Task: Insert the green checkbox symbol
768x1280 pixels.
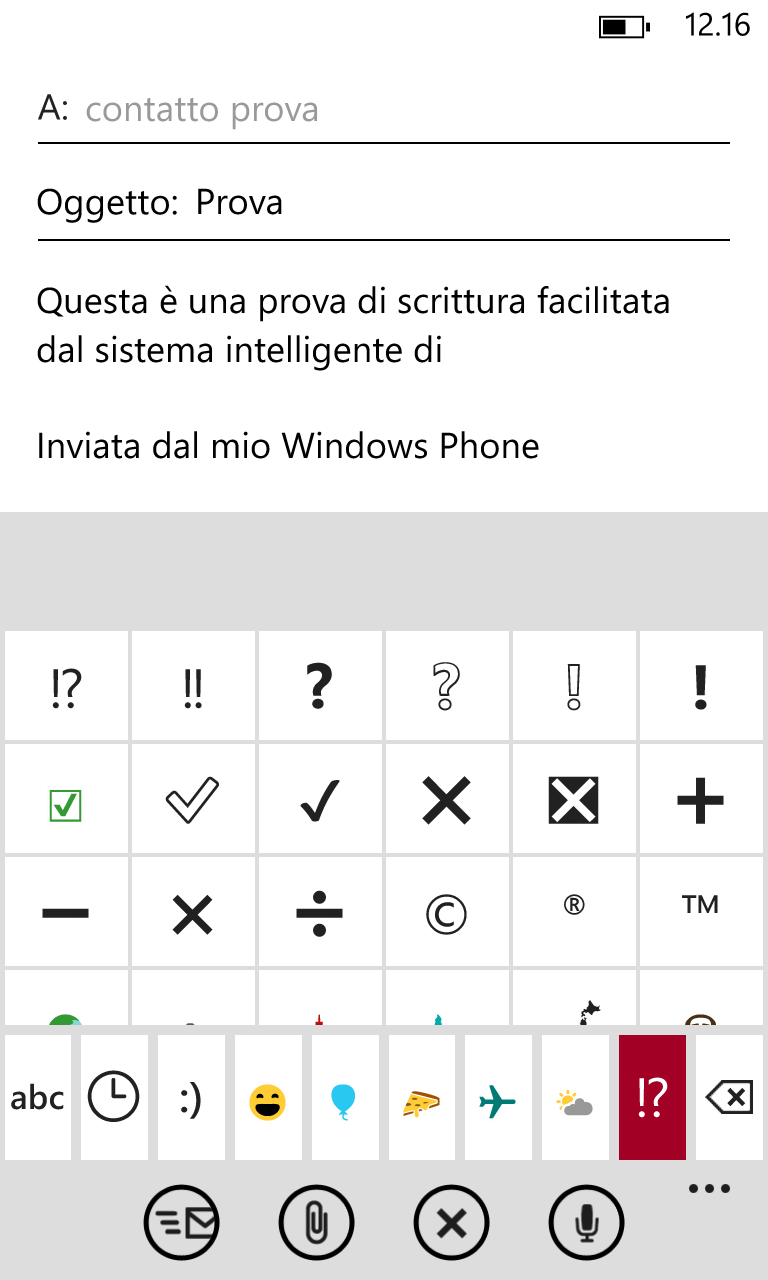Action: pos(66,798)
